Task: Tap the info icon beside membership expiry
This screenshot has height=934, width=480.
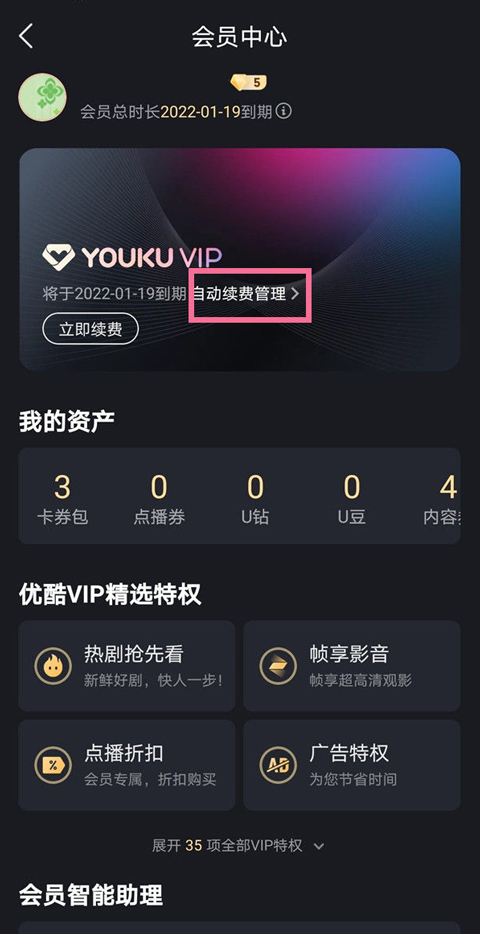Action: 284,111
